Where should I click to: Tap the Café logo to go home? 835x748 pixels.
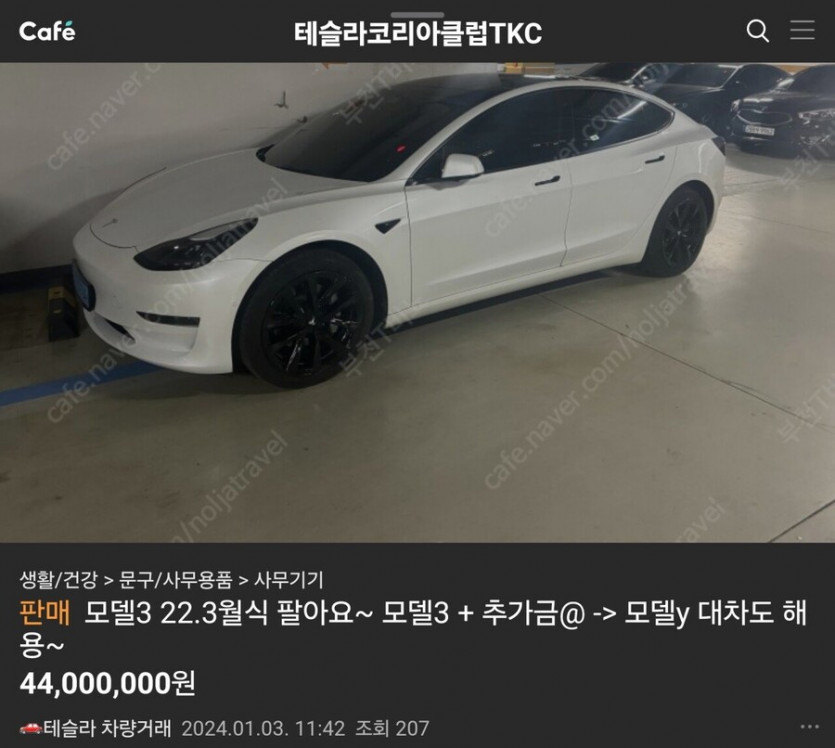pyautogui.click(x=47, y=31)
